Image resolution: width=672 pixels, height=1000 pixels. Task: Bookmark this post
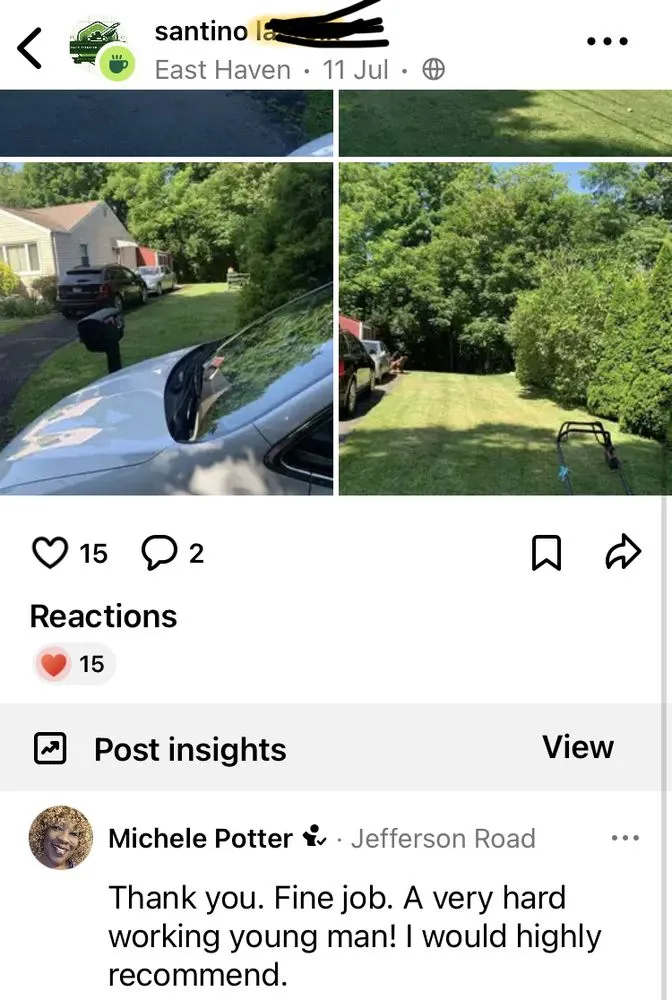pyautogui.click(x=546, y=553)
